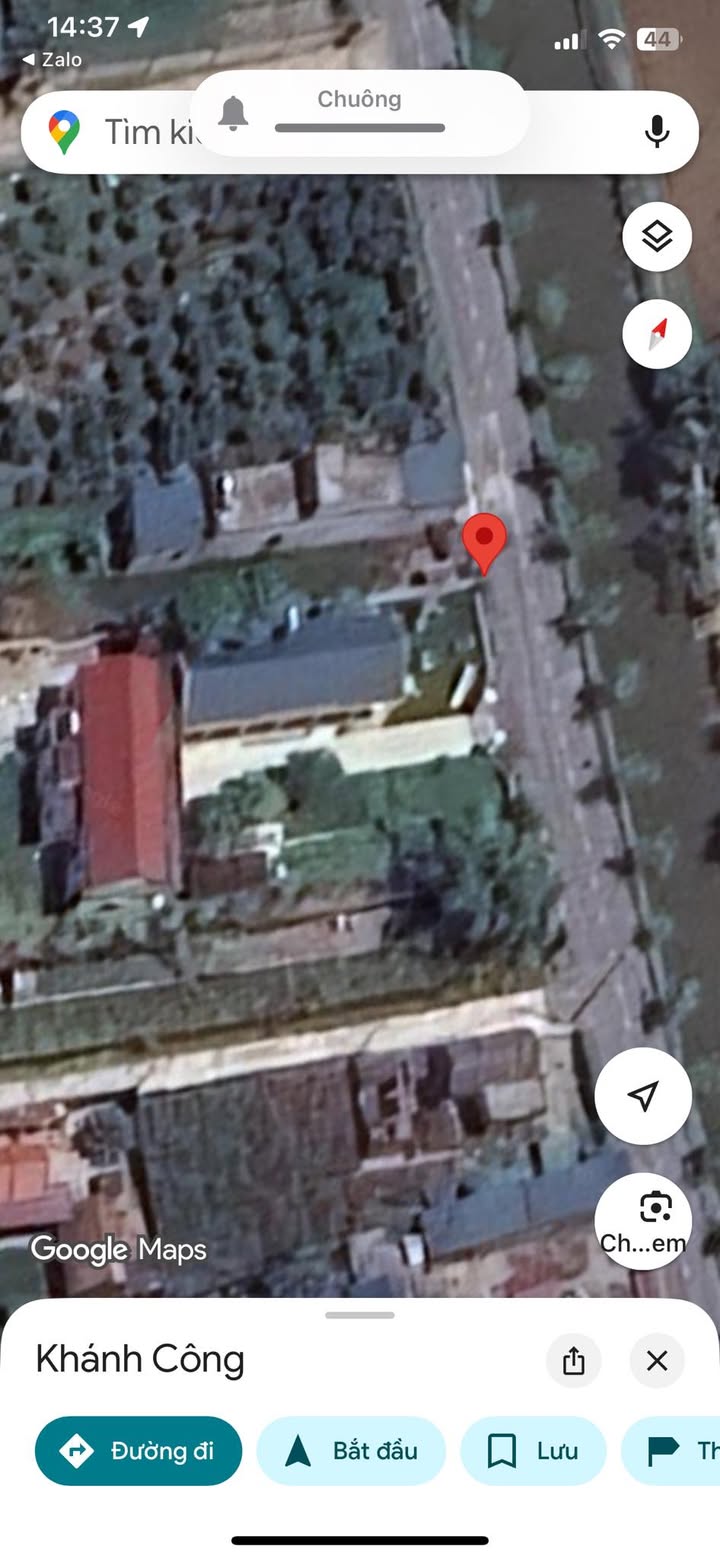720x1559 pixels.
Task: Share the Khánh Công location
Action: (573, 1361)
